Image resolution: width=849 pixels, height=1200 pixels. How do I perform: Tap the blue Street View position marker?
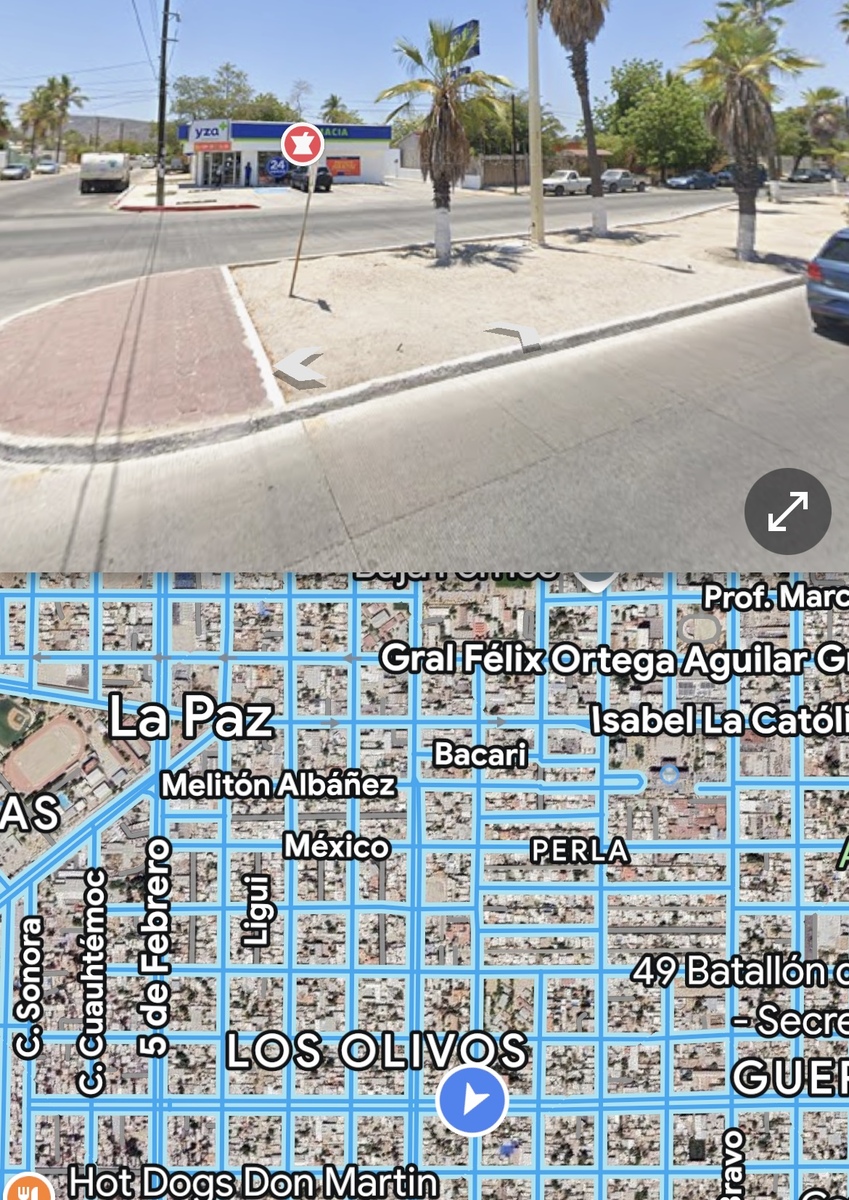472,1100
